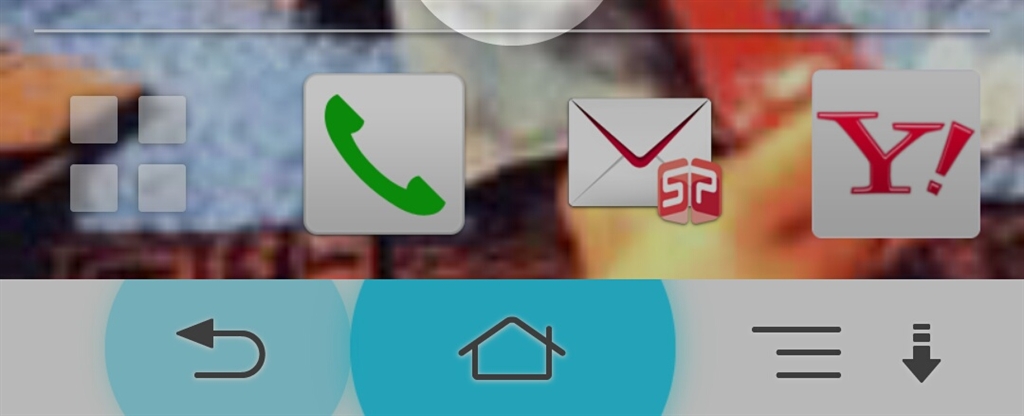Launch the green Phone dialer app
This screenshot has width=1024, height=416.
click(x=384, y=153)
